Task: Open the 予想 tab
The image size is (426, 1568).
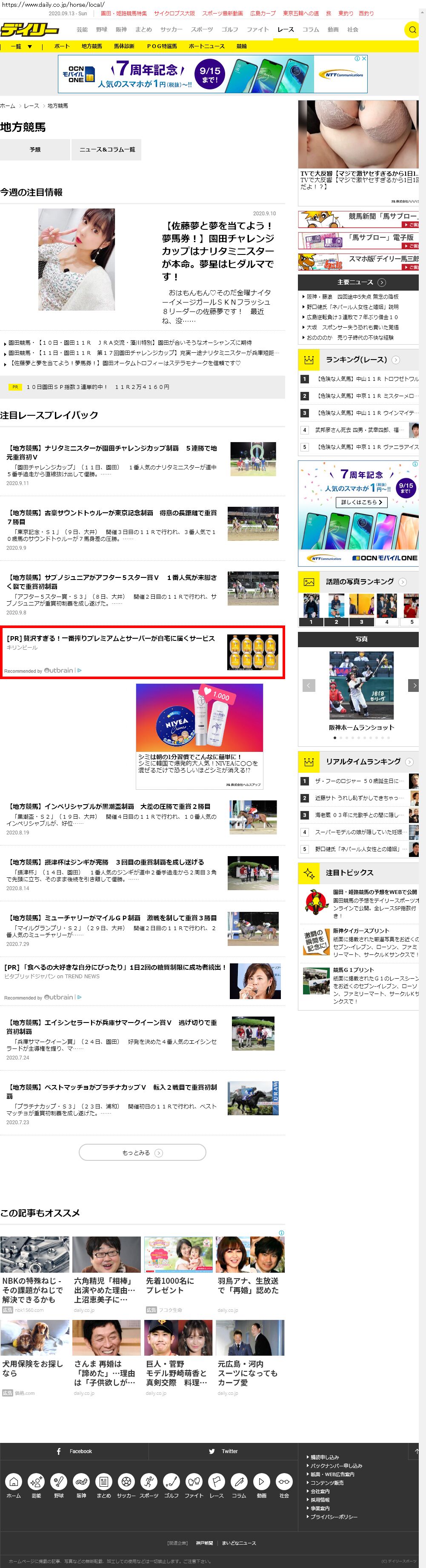Action: tap(35, 149)
